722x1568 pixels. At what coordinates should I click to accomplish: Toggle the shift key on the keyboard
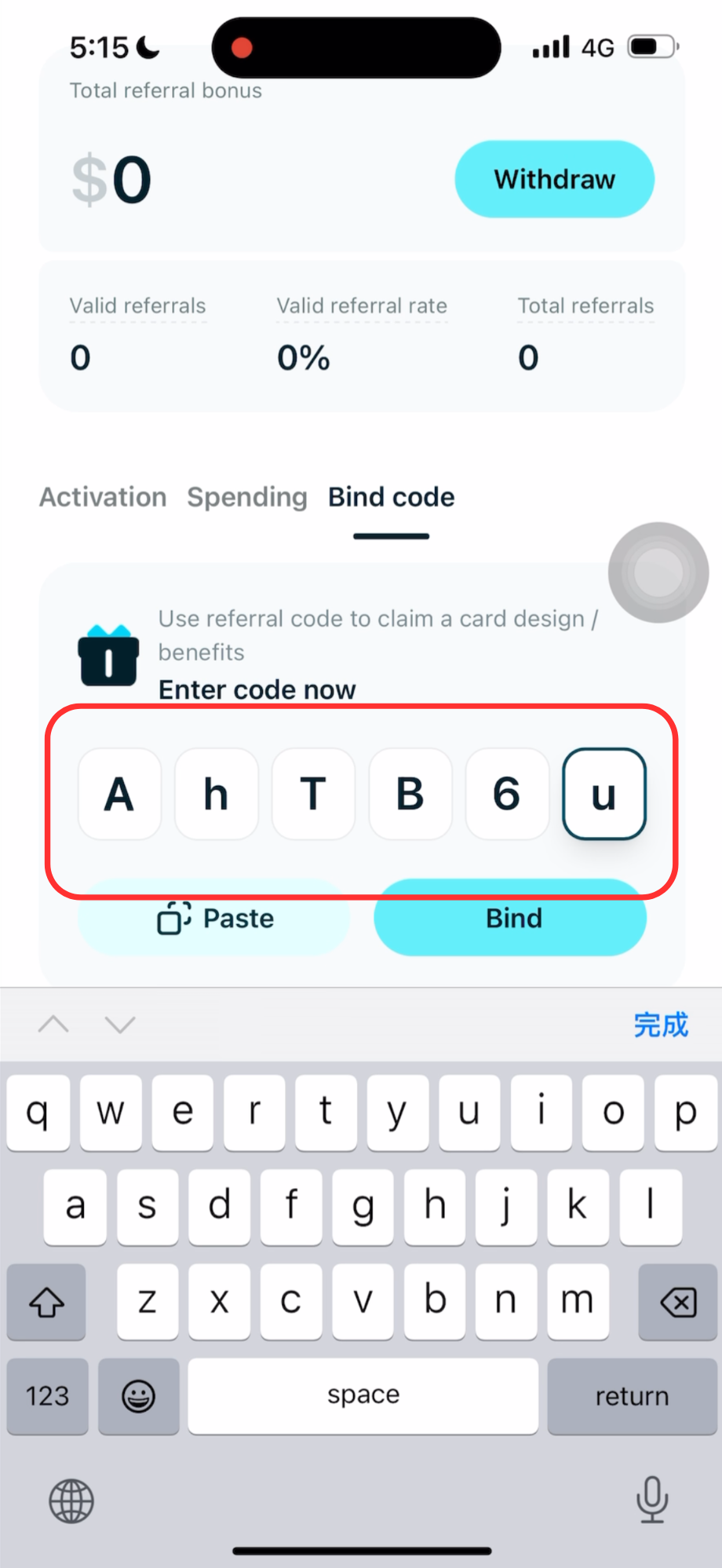tap(46, 1303)
